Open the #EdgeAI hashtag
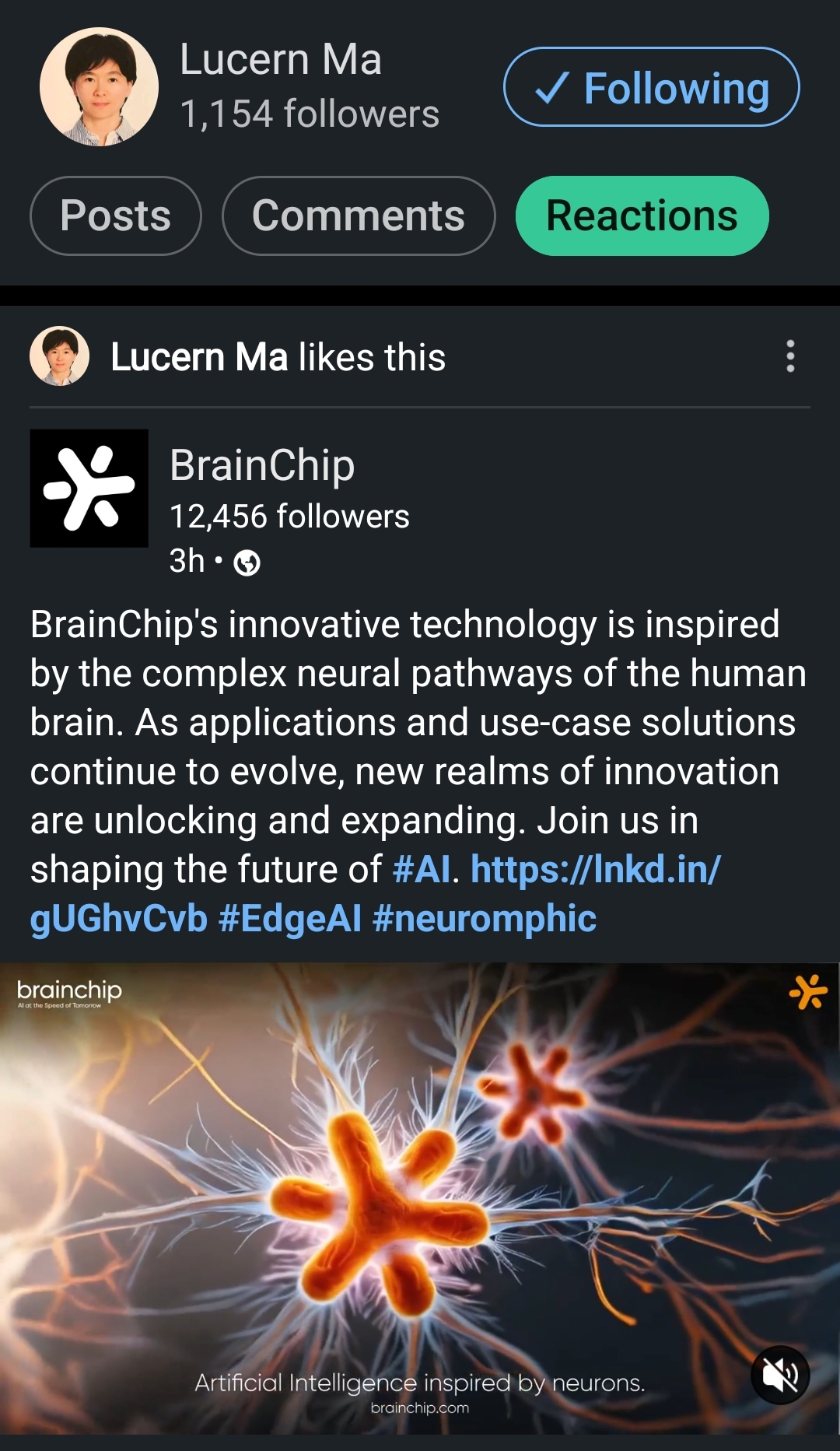The width and height of the screenshot is (840, 1451). click(289, 919)
